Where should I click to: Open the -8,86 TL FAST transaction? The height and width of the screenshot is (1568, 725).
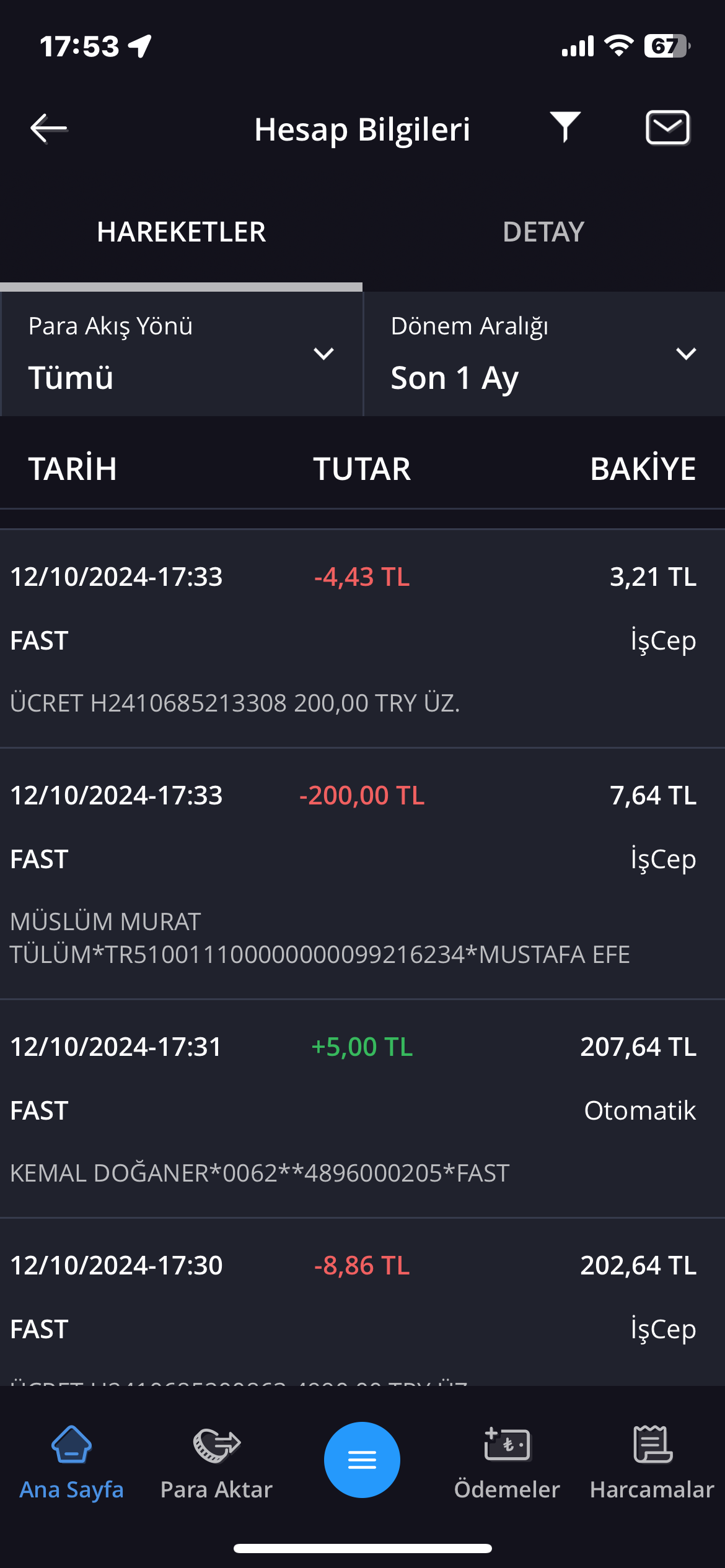click(x=362, y=1302)
